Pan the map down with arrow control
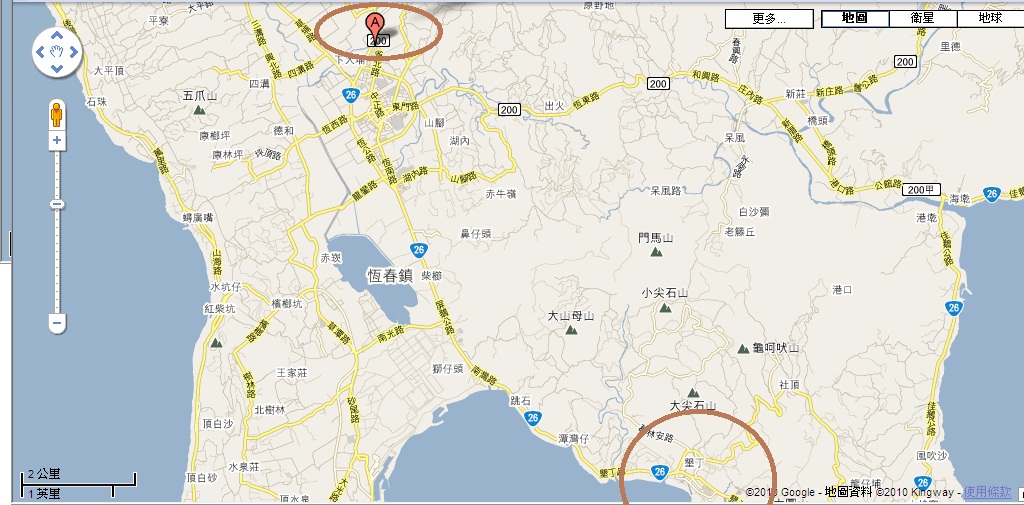The width and height of the screenshot is (1024, 505). pos(57,68)
